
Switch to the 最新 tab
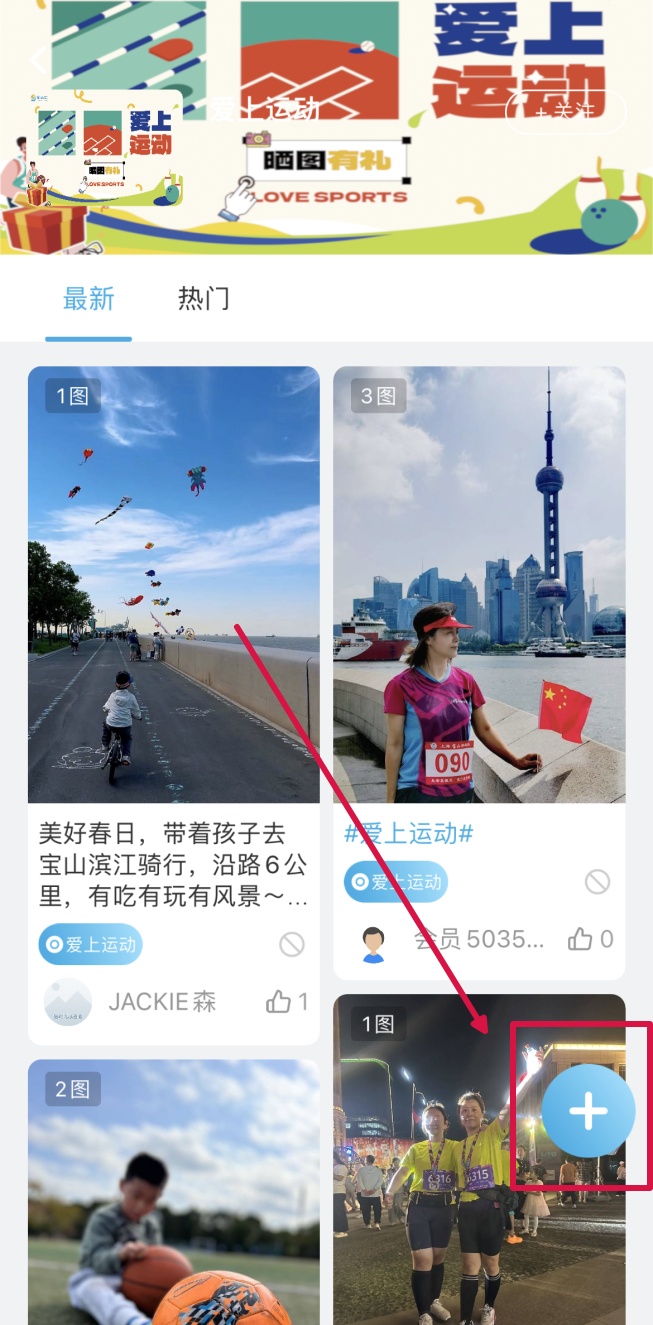coord(89,298)
